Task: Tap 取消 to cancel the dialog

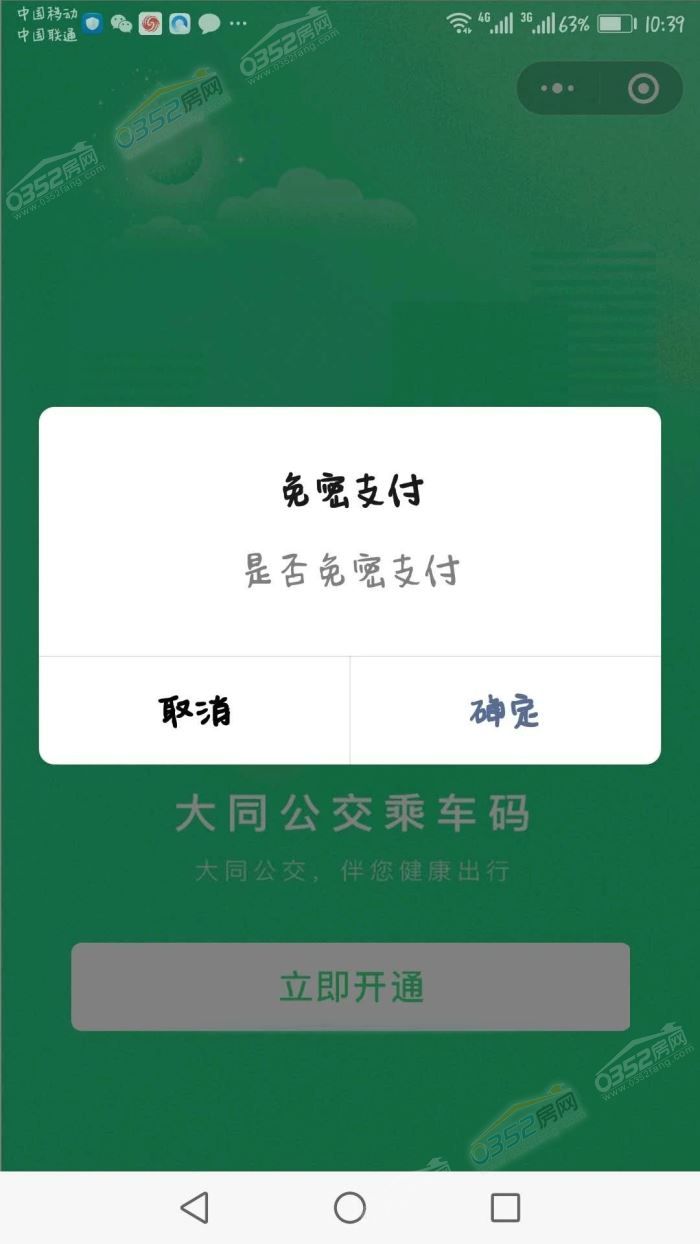Action: pos(195,711)
